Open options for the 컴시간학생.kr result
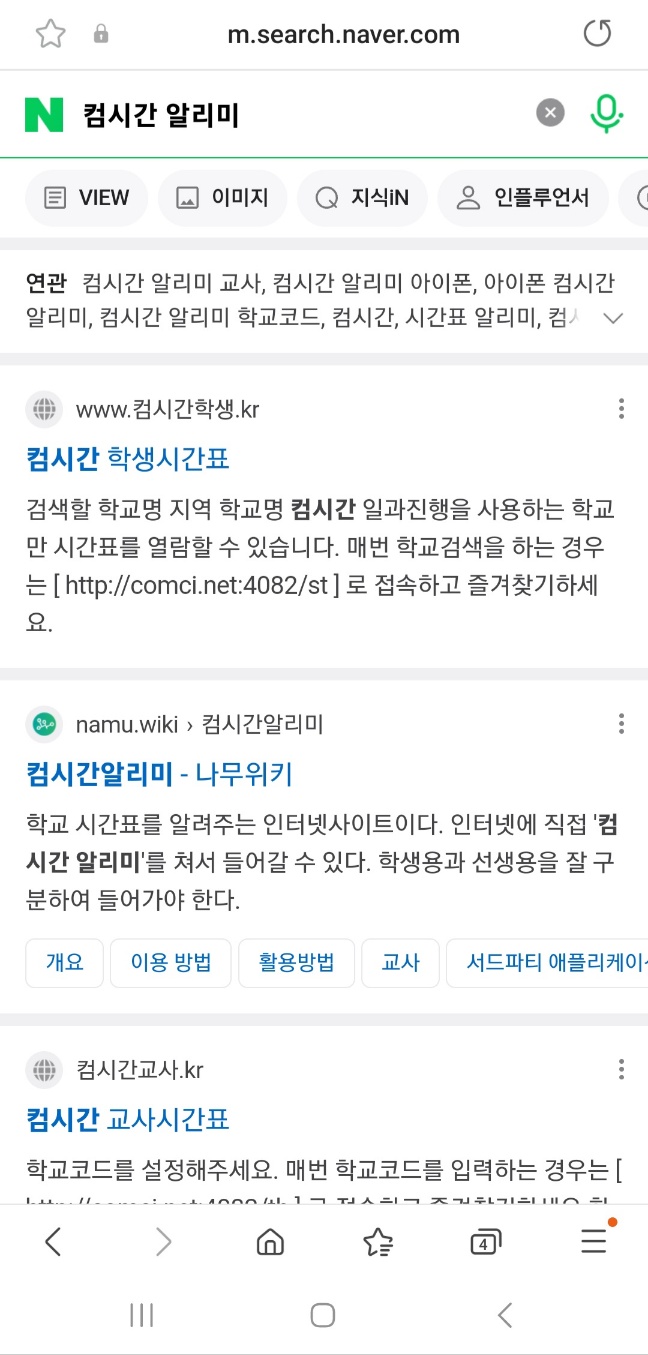This screenshot has height=1355, width=648. 621,408
